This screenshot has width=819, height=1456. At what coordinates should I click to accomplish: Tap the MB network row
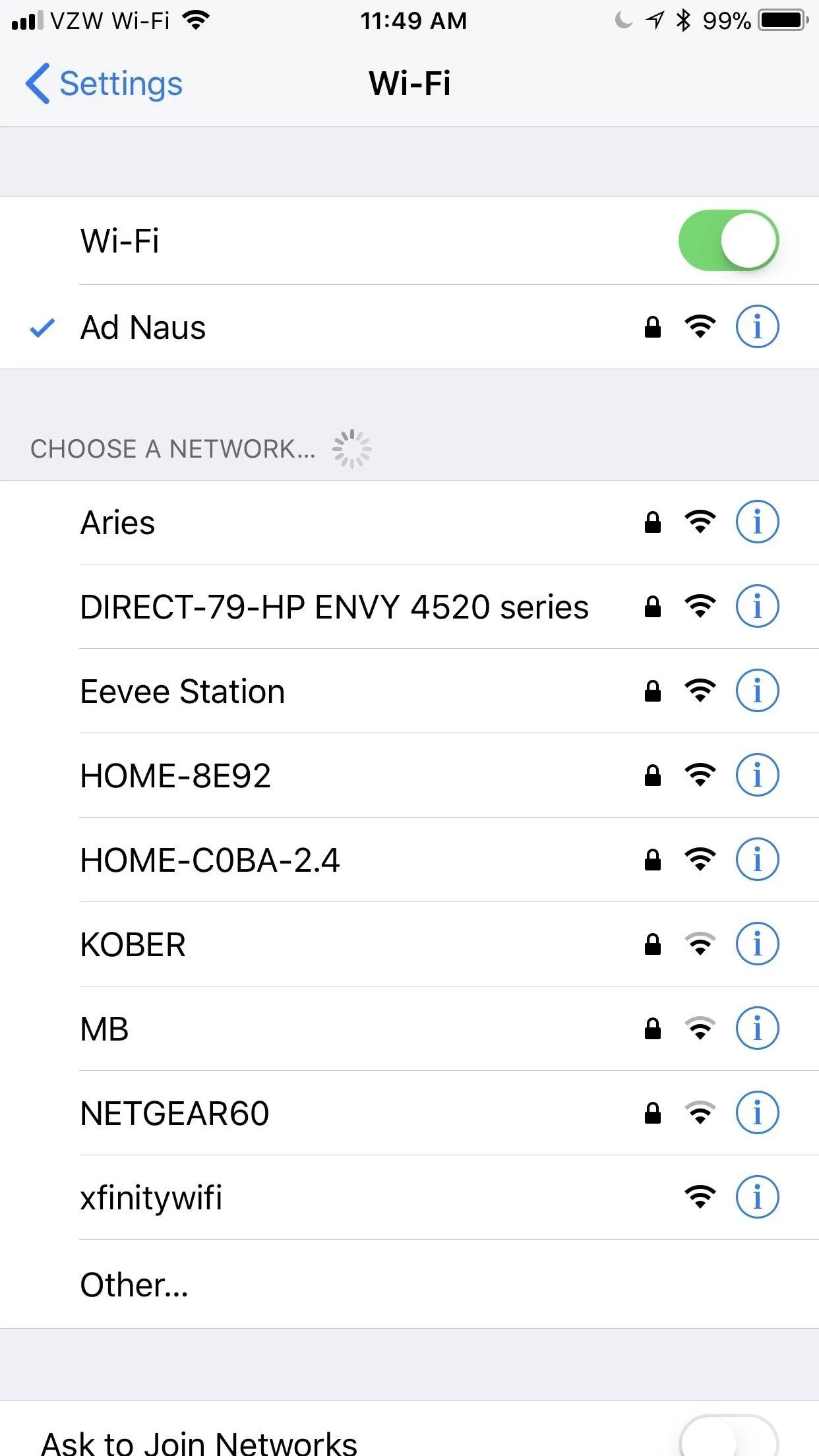pyautogui.click(x=409, y=1029)
